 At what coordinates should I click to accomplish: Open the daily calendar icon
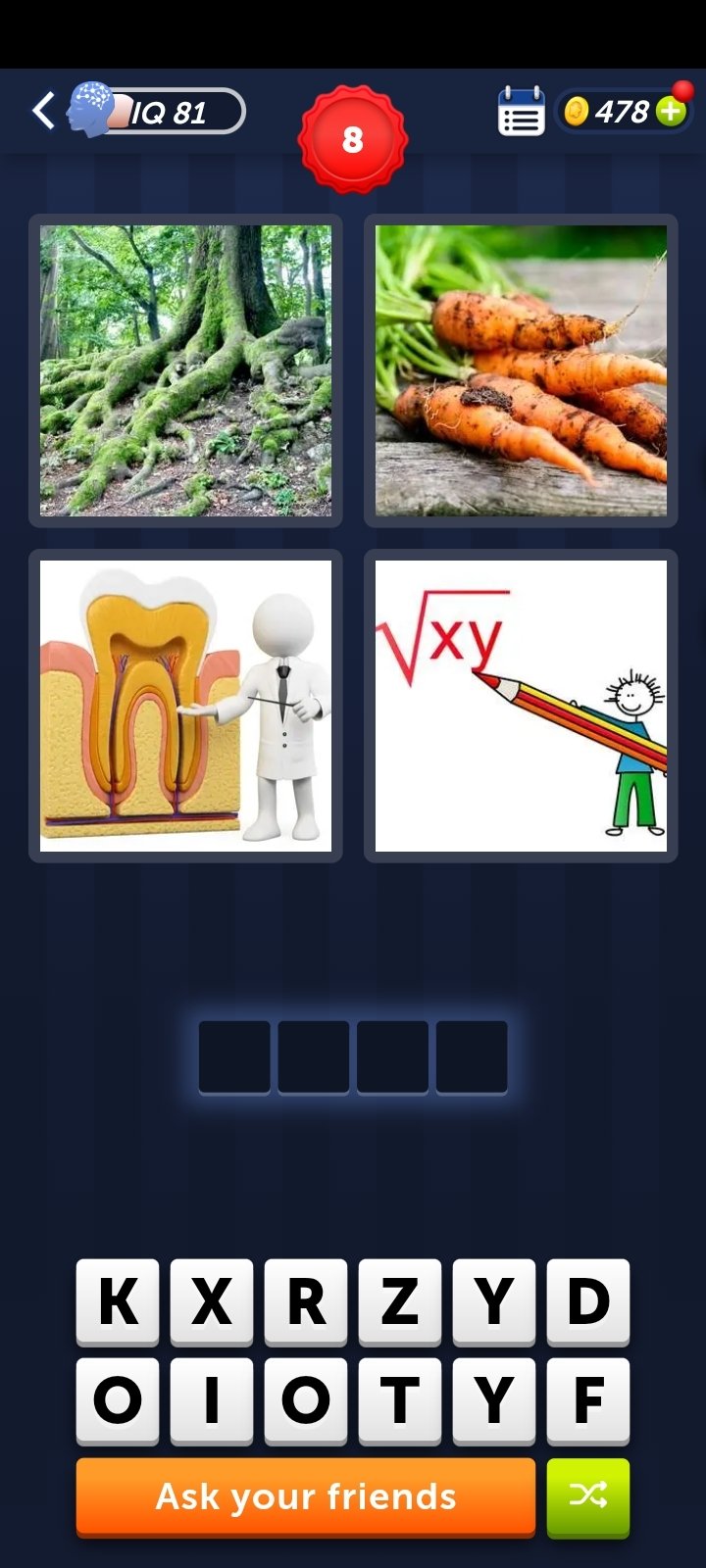[521, 112]
